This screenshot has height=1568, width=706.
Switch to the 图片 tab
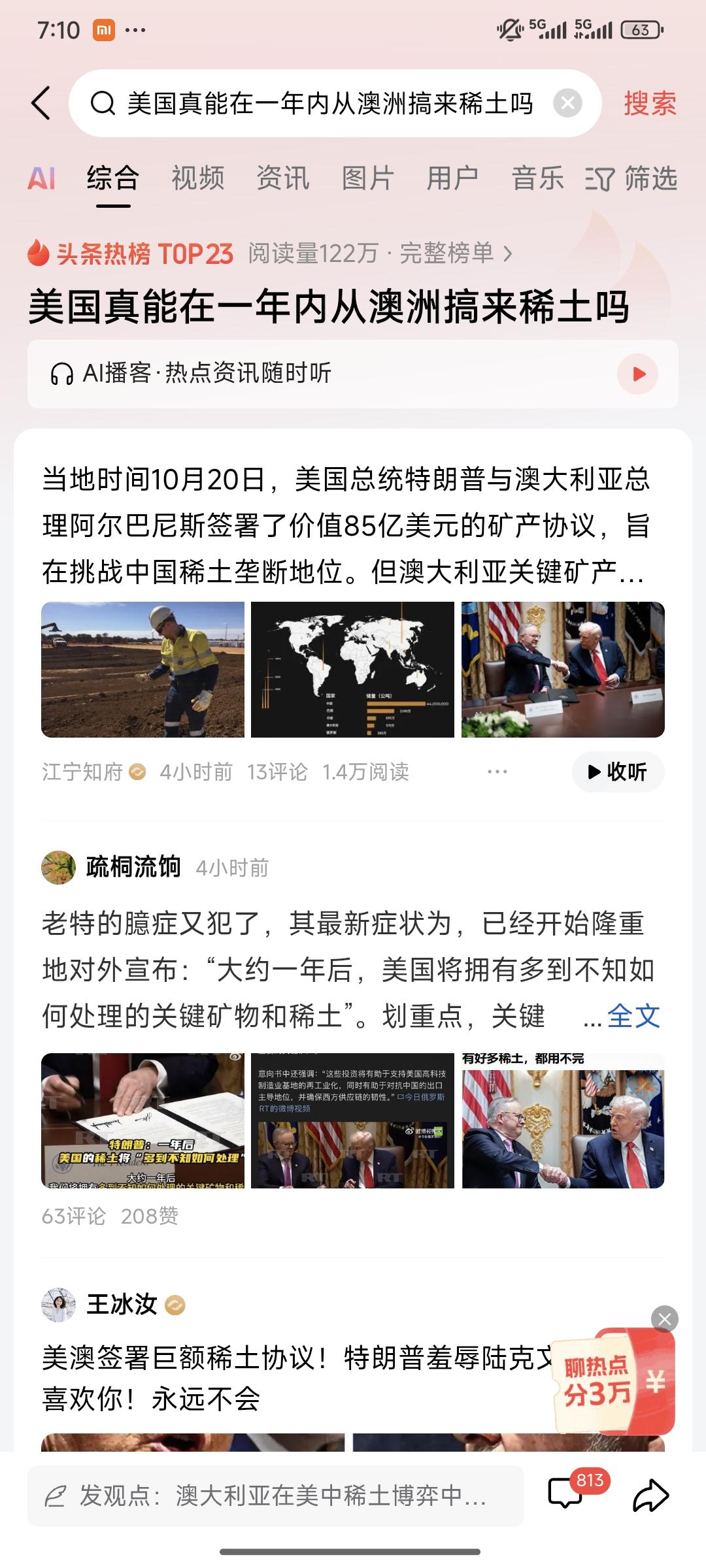367,178
